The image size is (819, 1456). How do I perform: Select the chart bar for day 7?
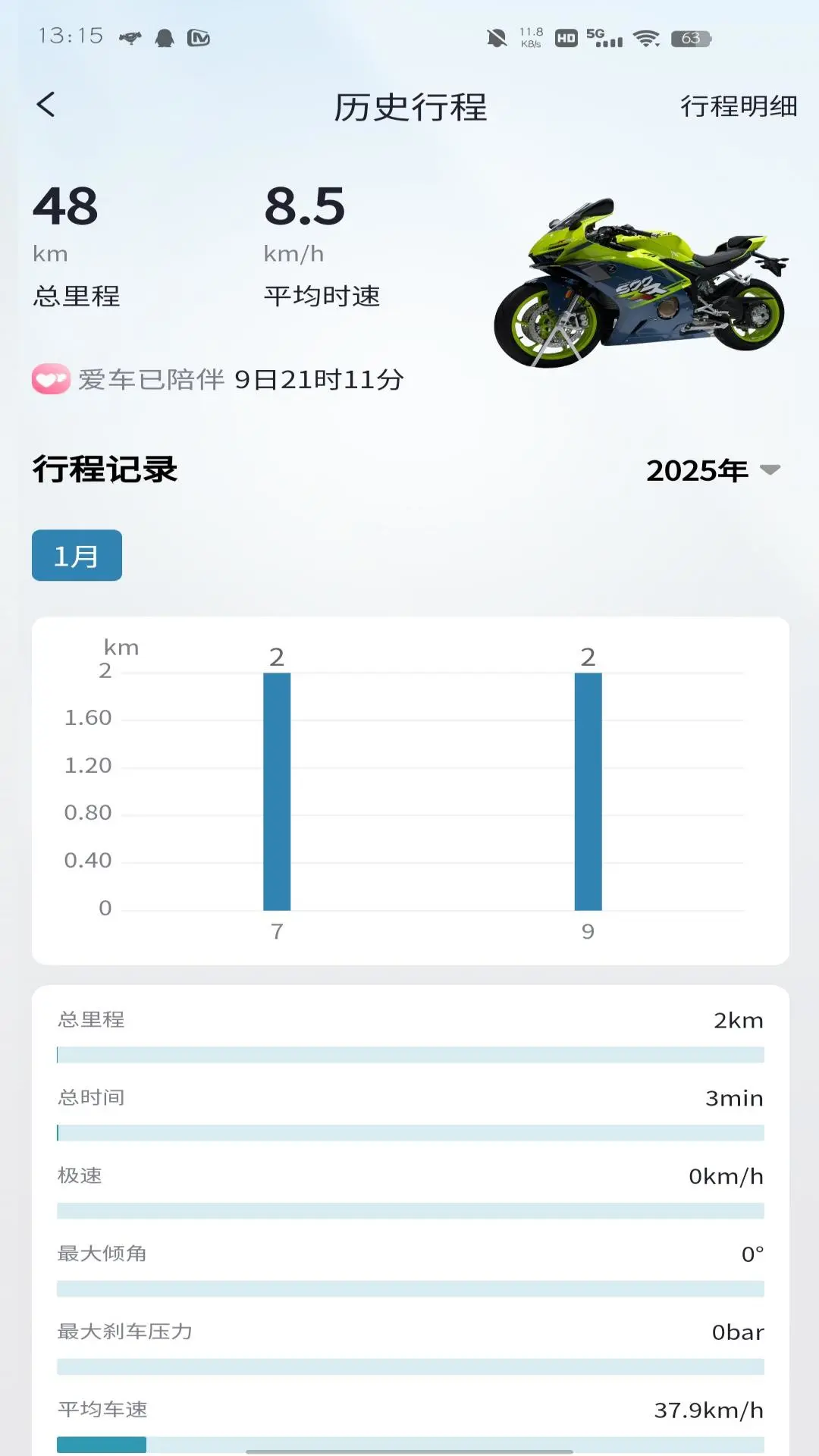(x=277, y=791)
